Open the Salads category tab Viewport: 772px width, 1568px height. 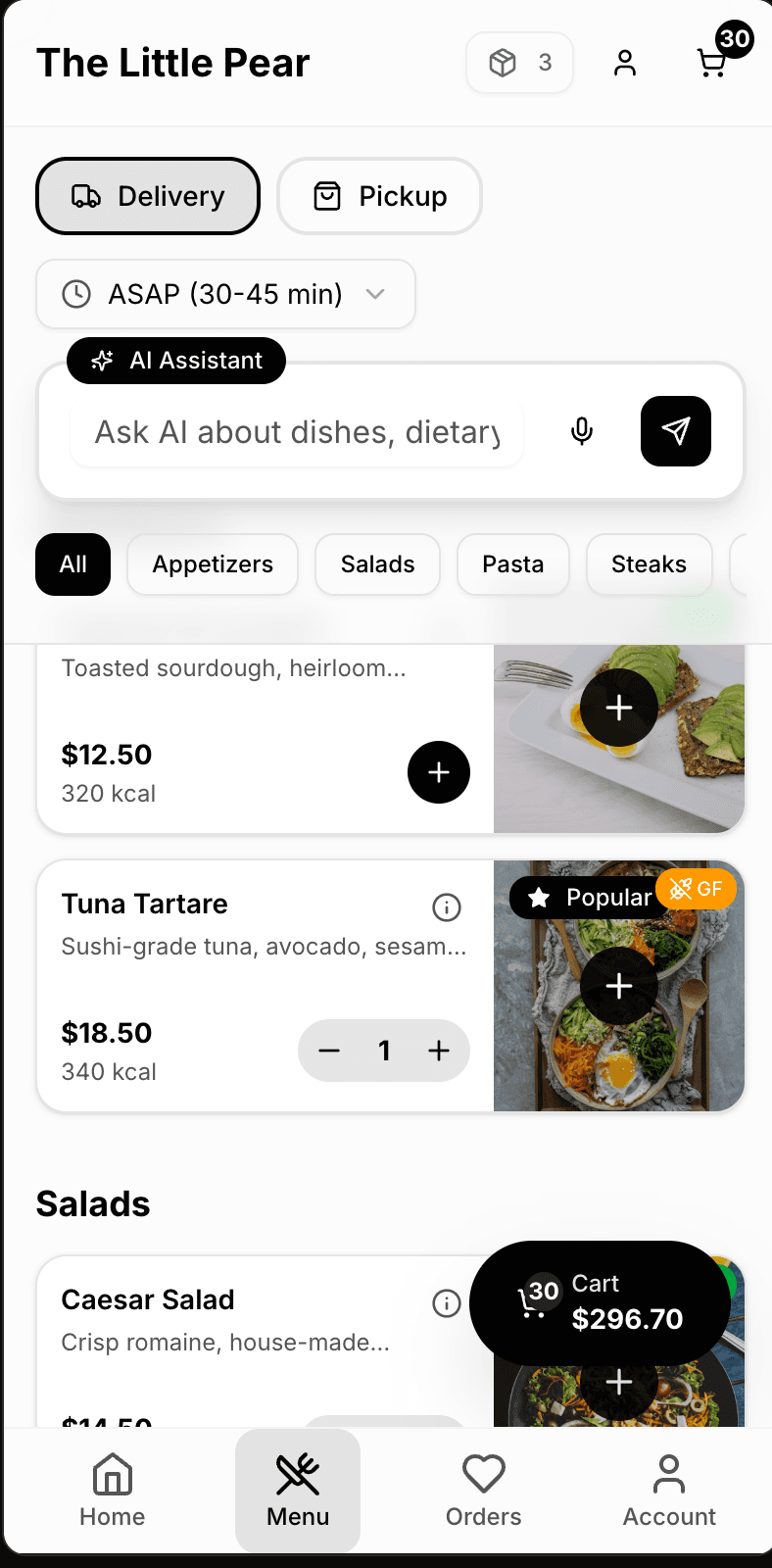(x=377, y=564)
